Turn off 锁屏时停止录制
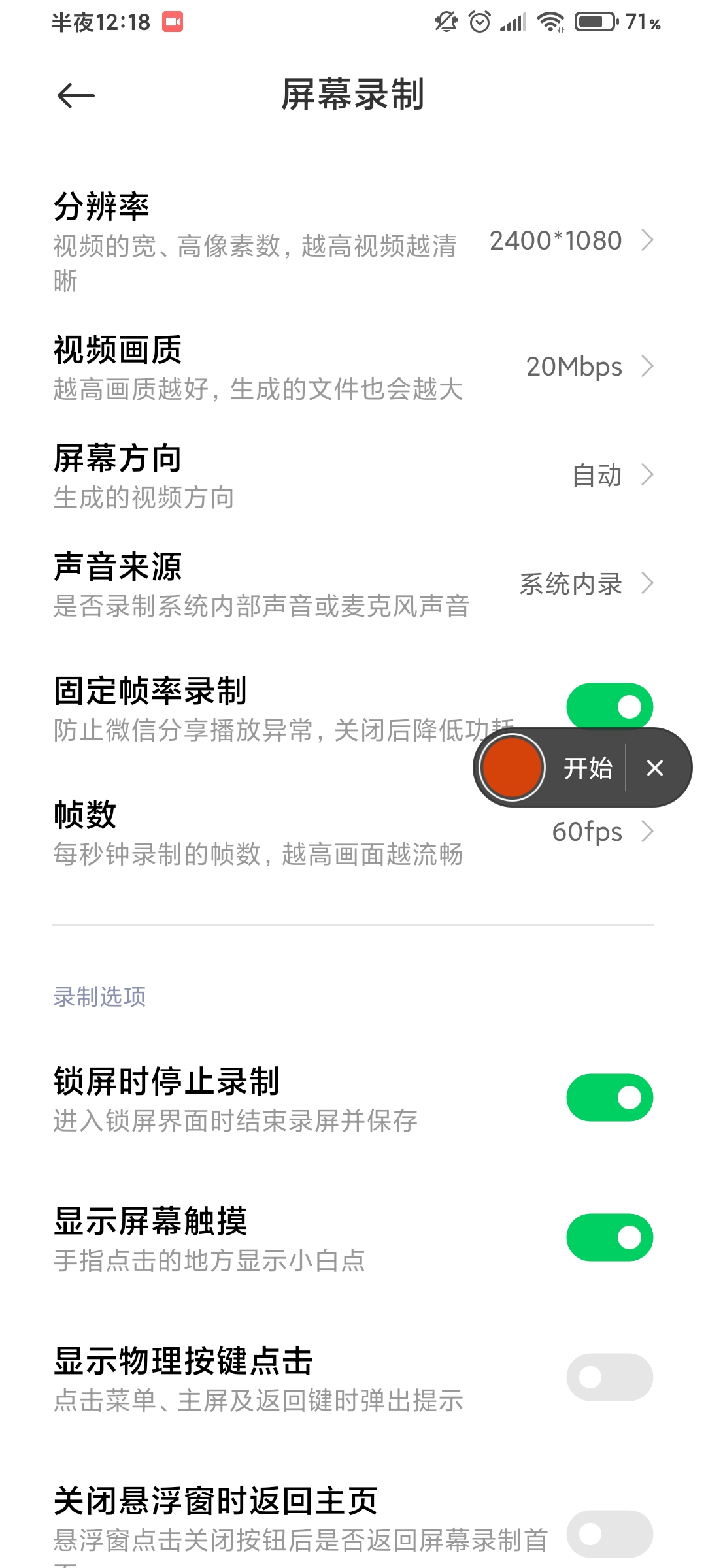Viewport: 706px width, 1568px height. (609, 1098)
